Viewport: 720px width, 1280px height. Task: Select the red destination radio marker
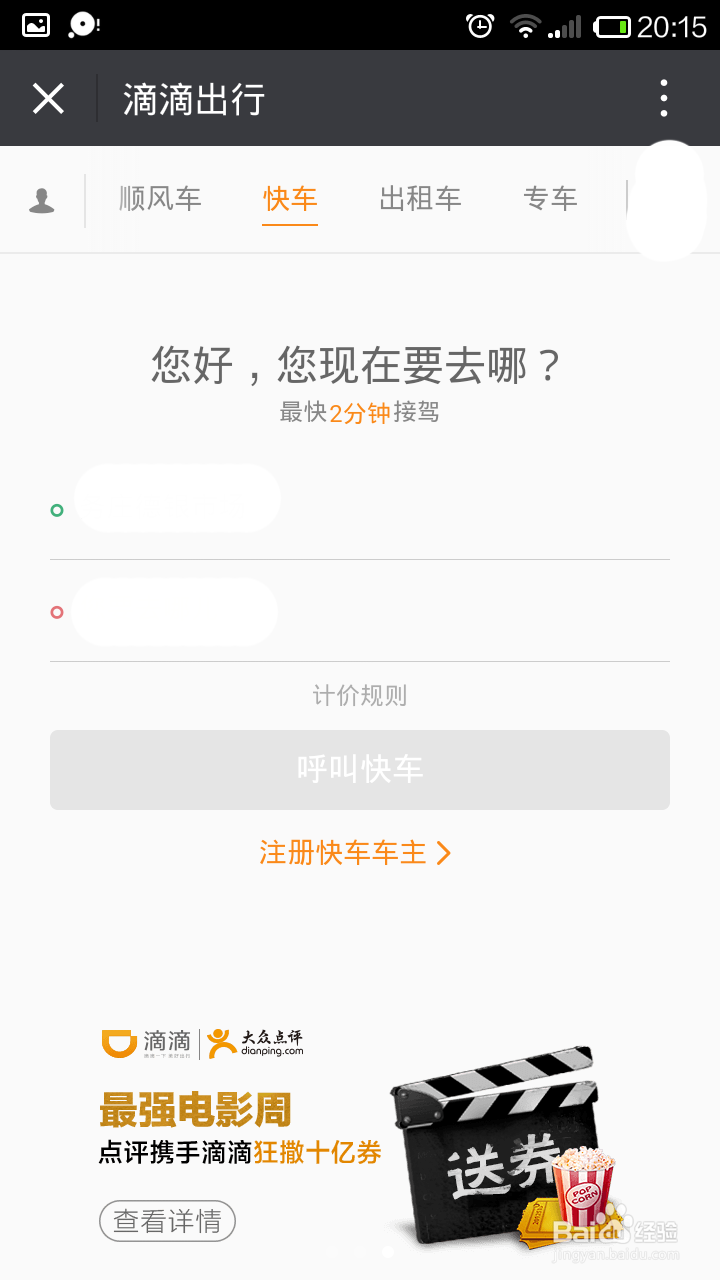coord(56,611)
